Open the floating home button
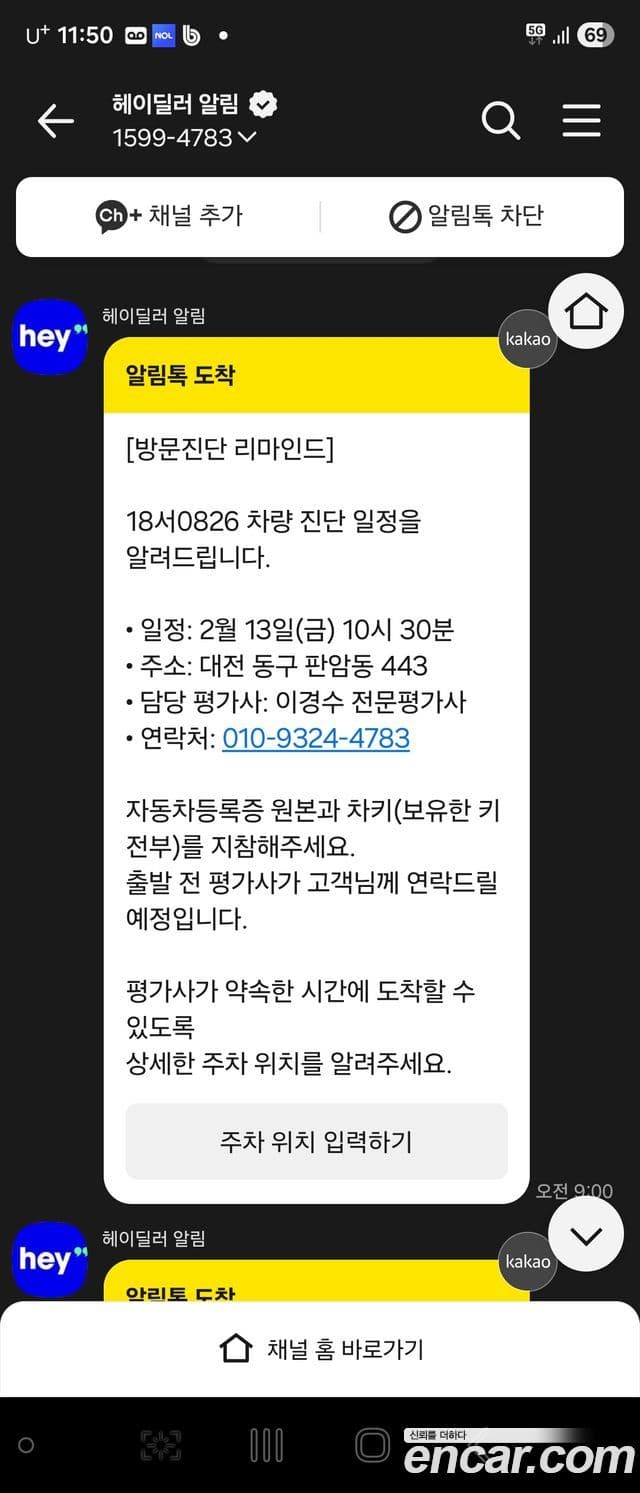The width and height of the screenshot is (640, 1493). coord(586,312)
